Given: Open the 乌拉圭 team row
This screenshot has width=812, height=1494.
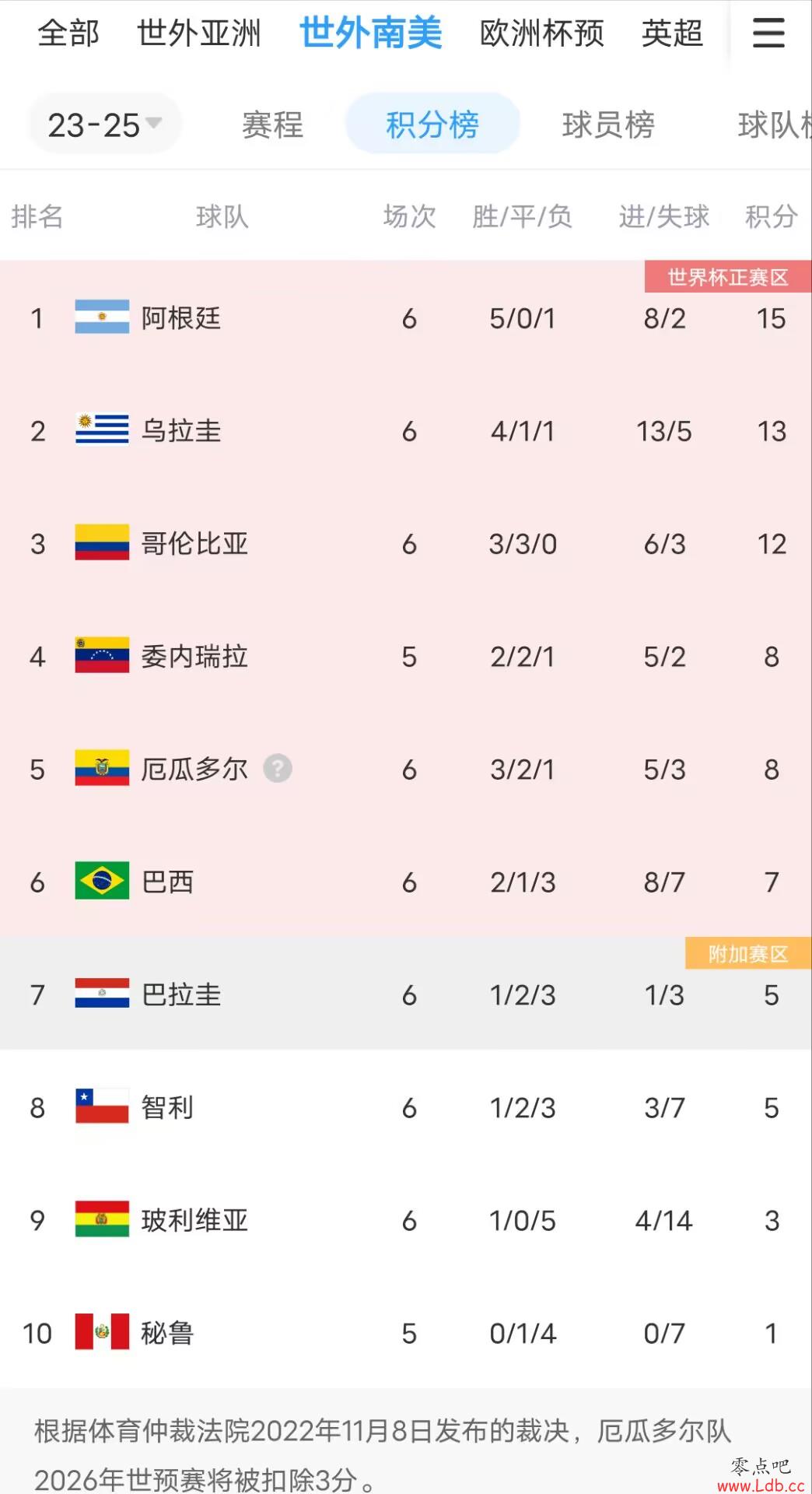Looking at the screenshot, I should coord(406,430).
